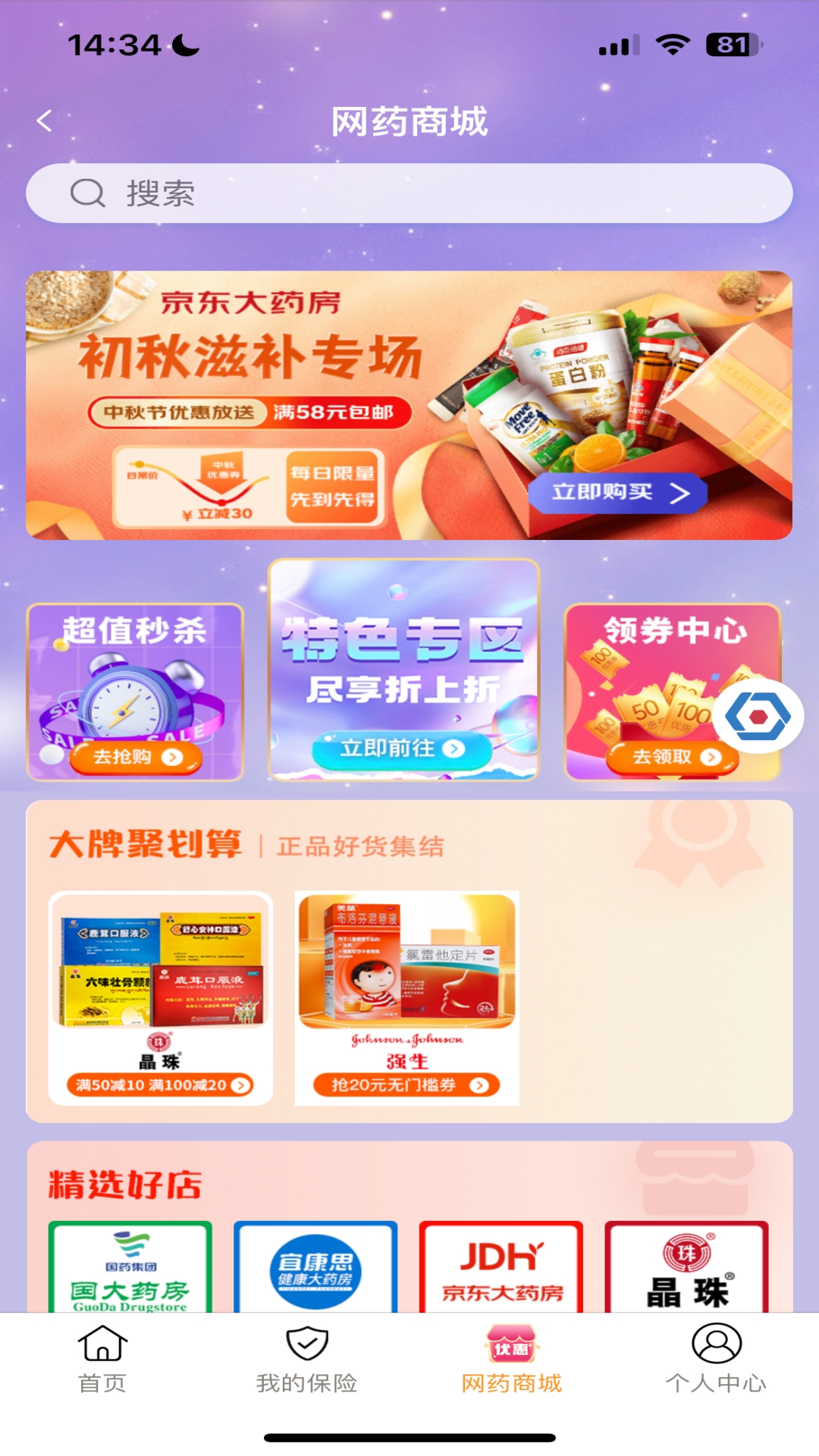Open the 晶珠 brand deal card
The height and width of the screenshot is (1456, 819).
coord(161,998)
